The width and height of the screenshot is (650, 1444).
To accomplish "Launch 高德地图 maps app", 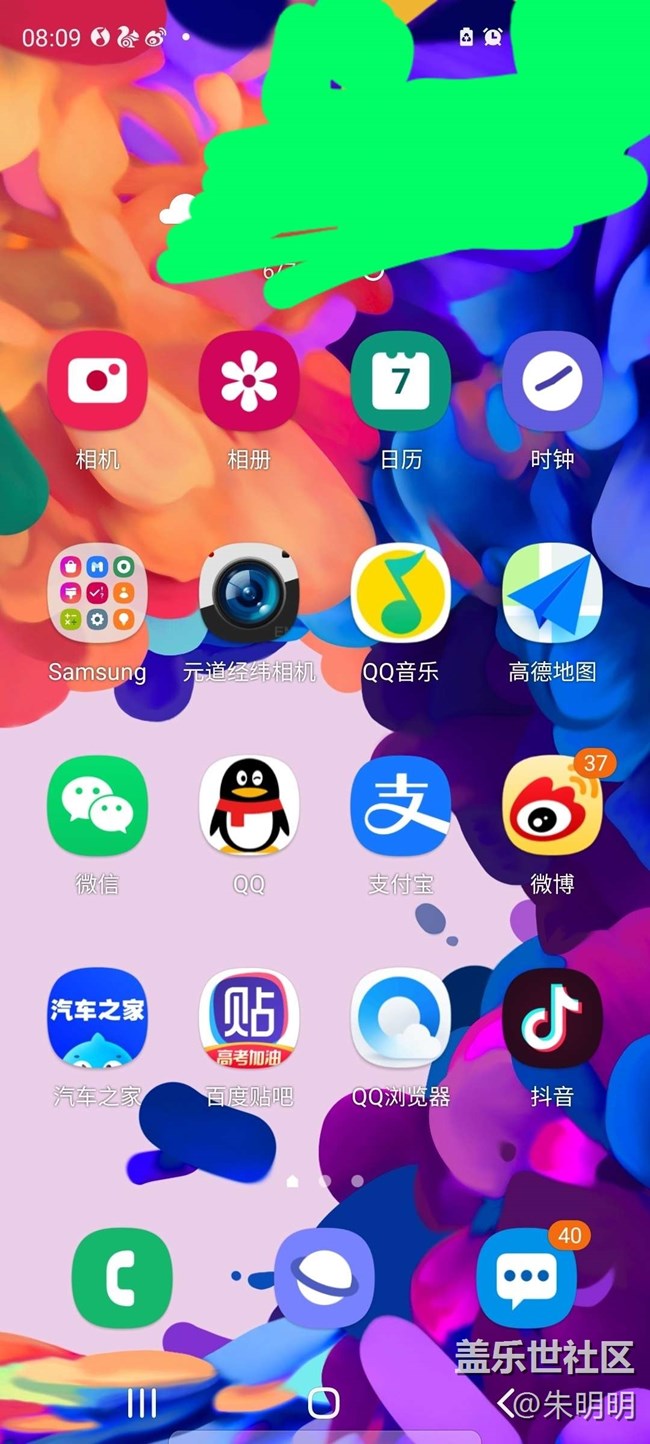I will click(552, 593).
